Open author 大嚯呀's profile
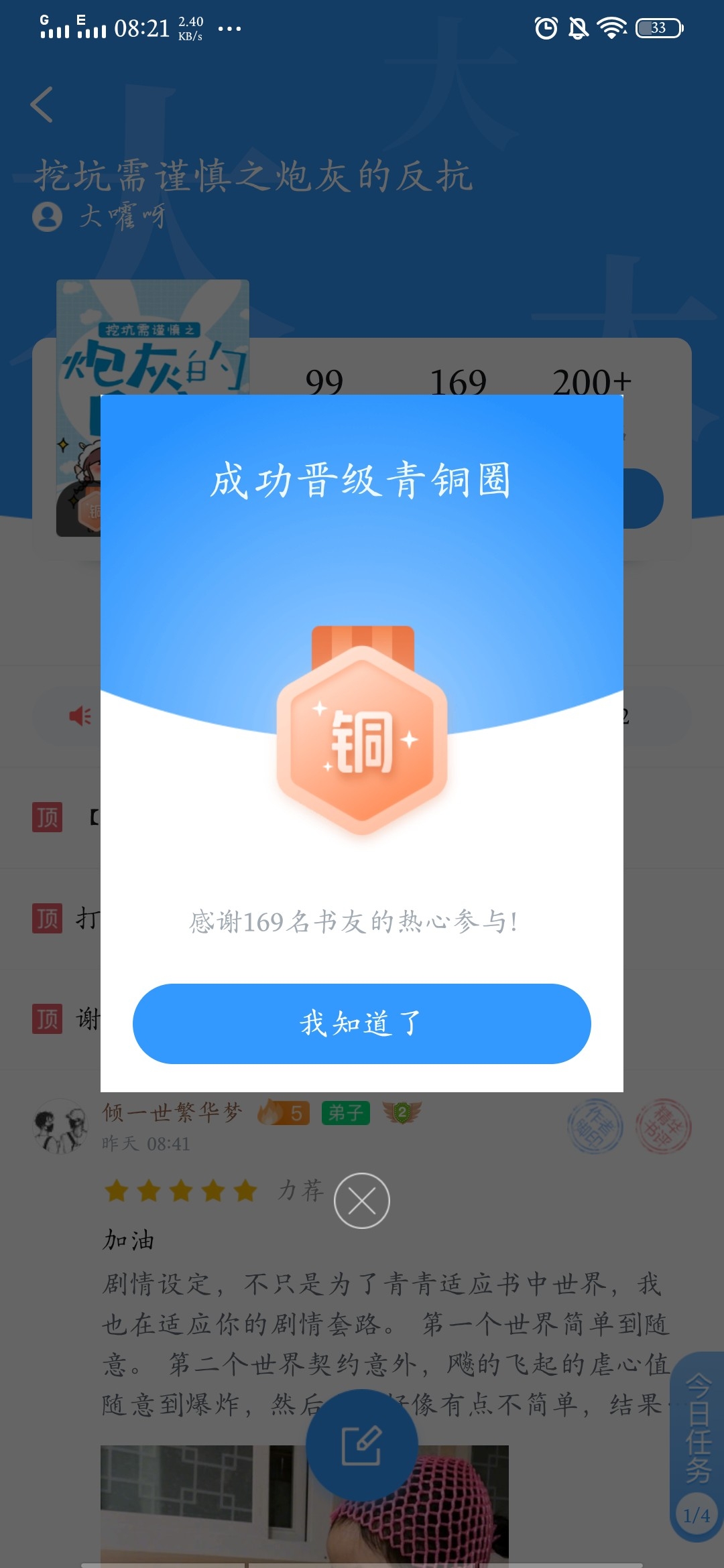This screenshot has height=1568, width=724. tap(101, 216)
